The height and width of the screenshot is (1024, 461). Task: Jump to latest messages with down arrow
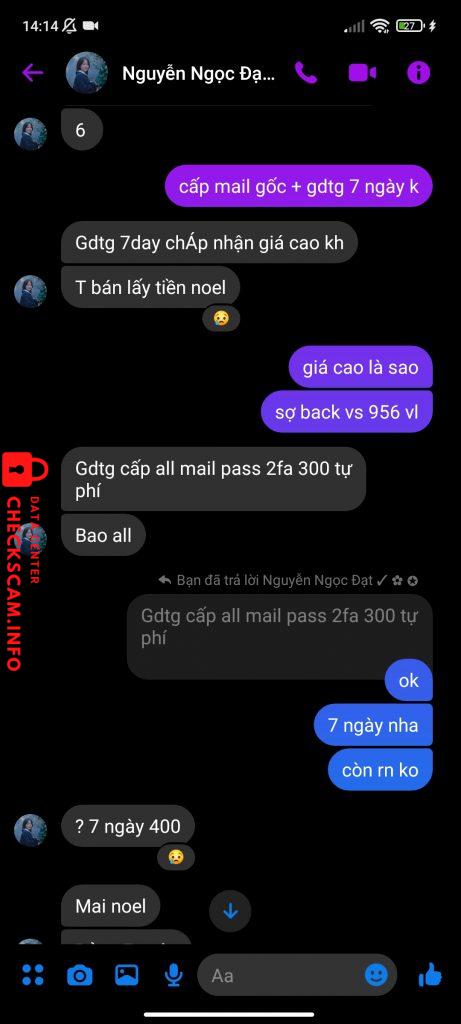click(230, 911)
